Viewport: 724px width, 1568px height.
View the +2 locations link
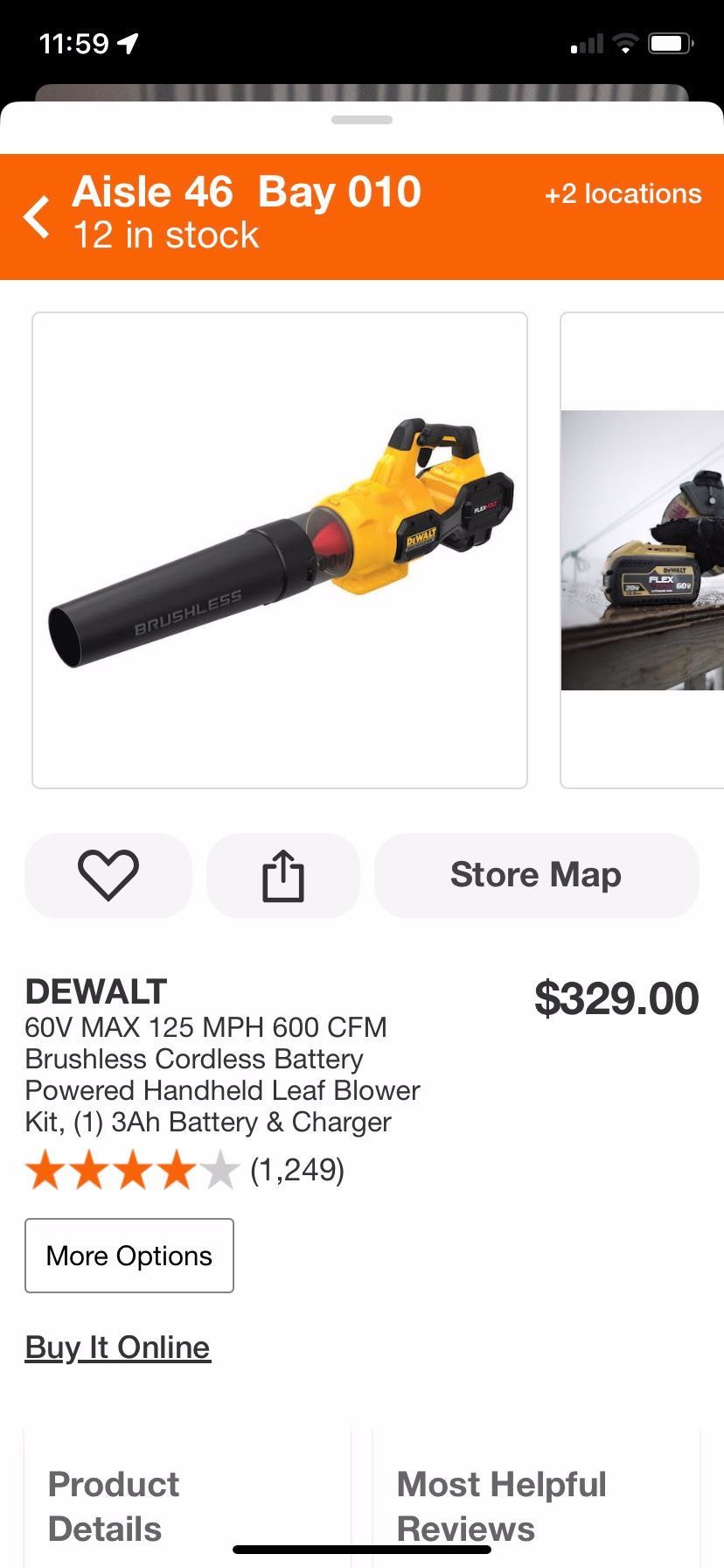tap(623, 194)
